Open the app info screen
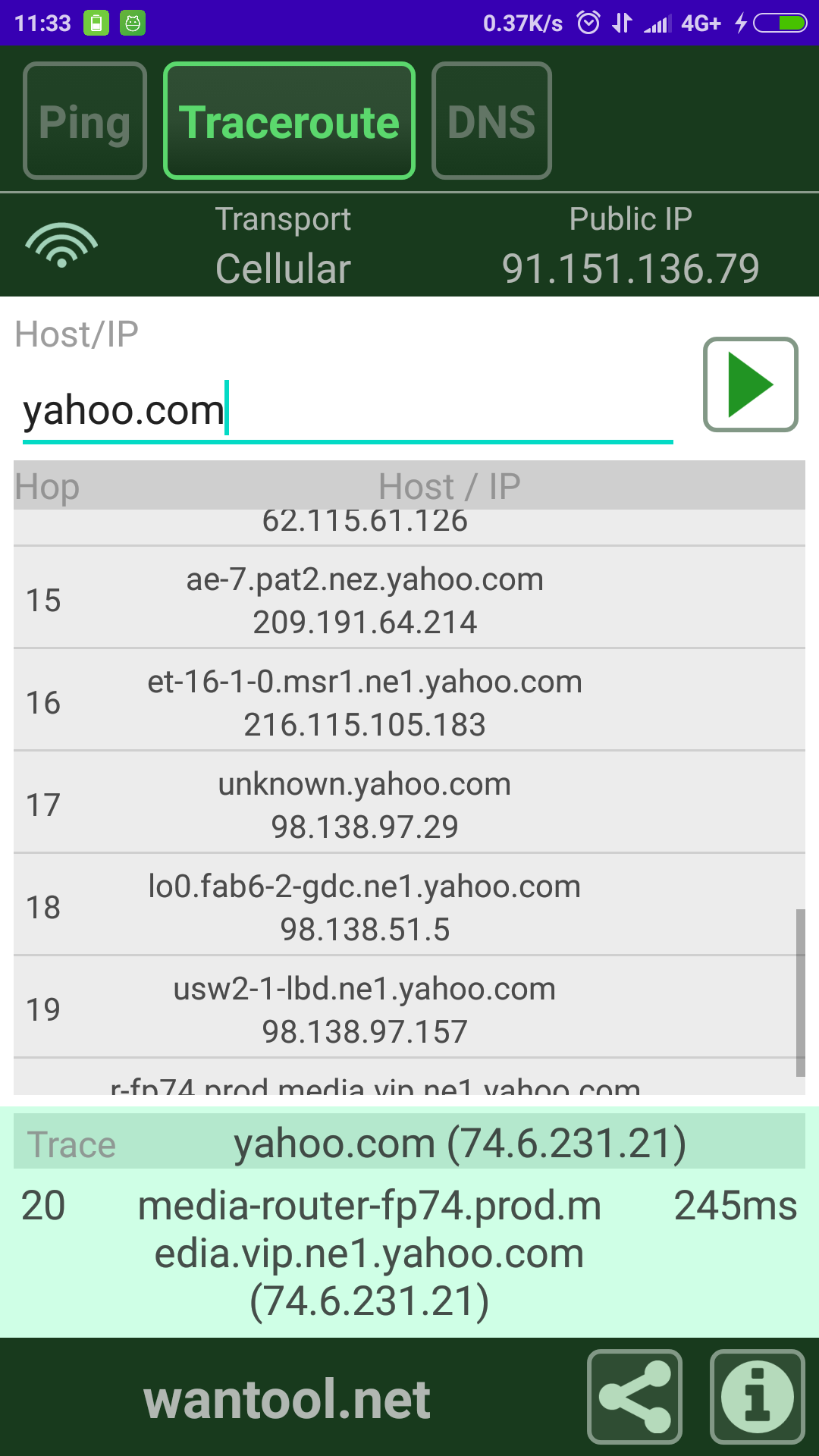The height and width of the screenshot is (1456, 819). coord(757,1397)
